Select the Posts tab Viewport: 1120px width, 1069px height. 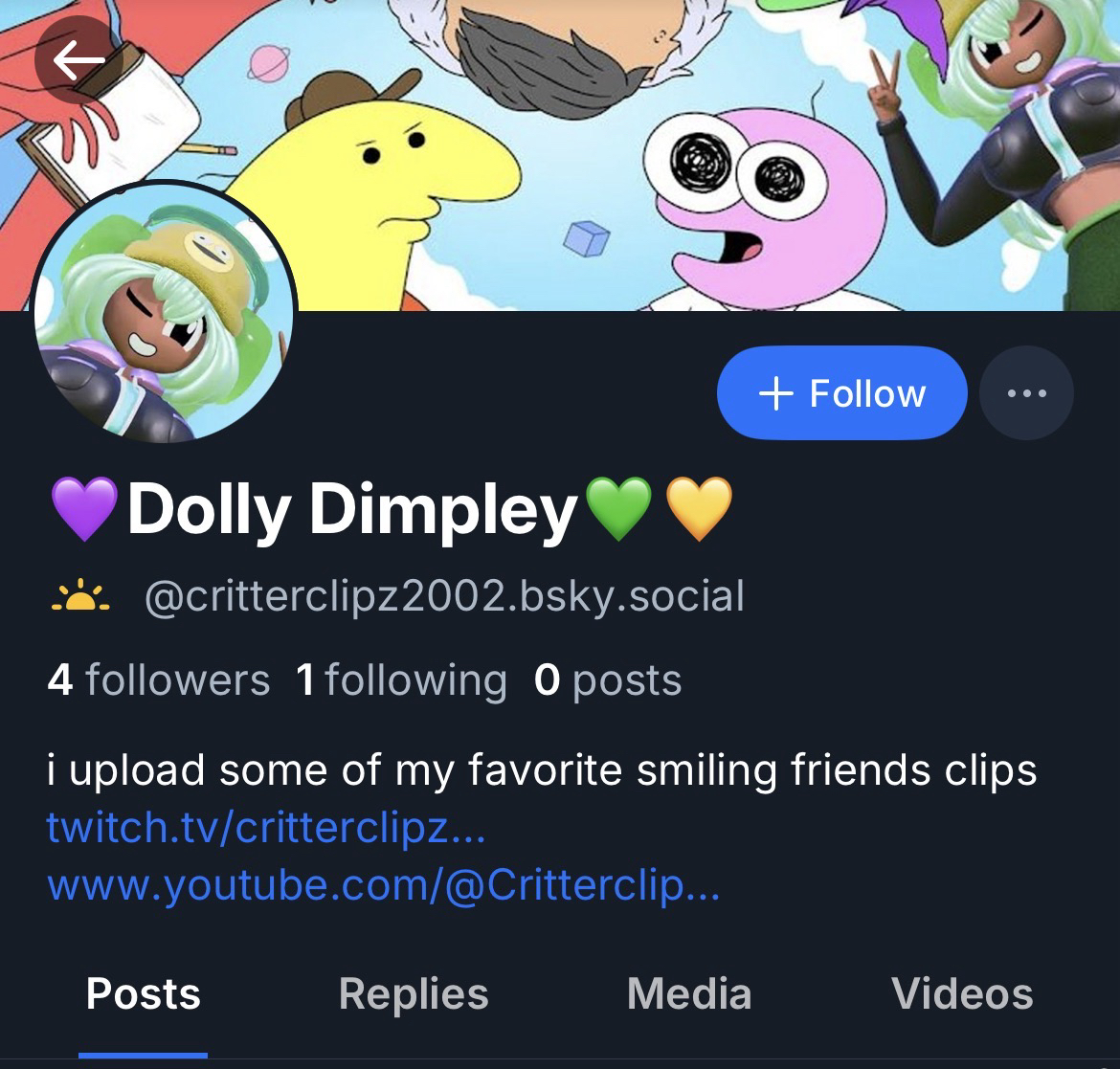point(144,994)
